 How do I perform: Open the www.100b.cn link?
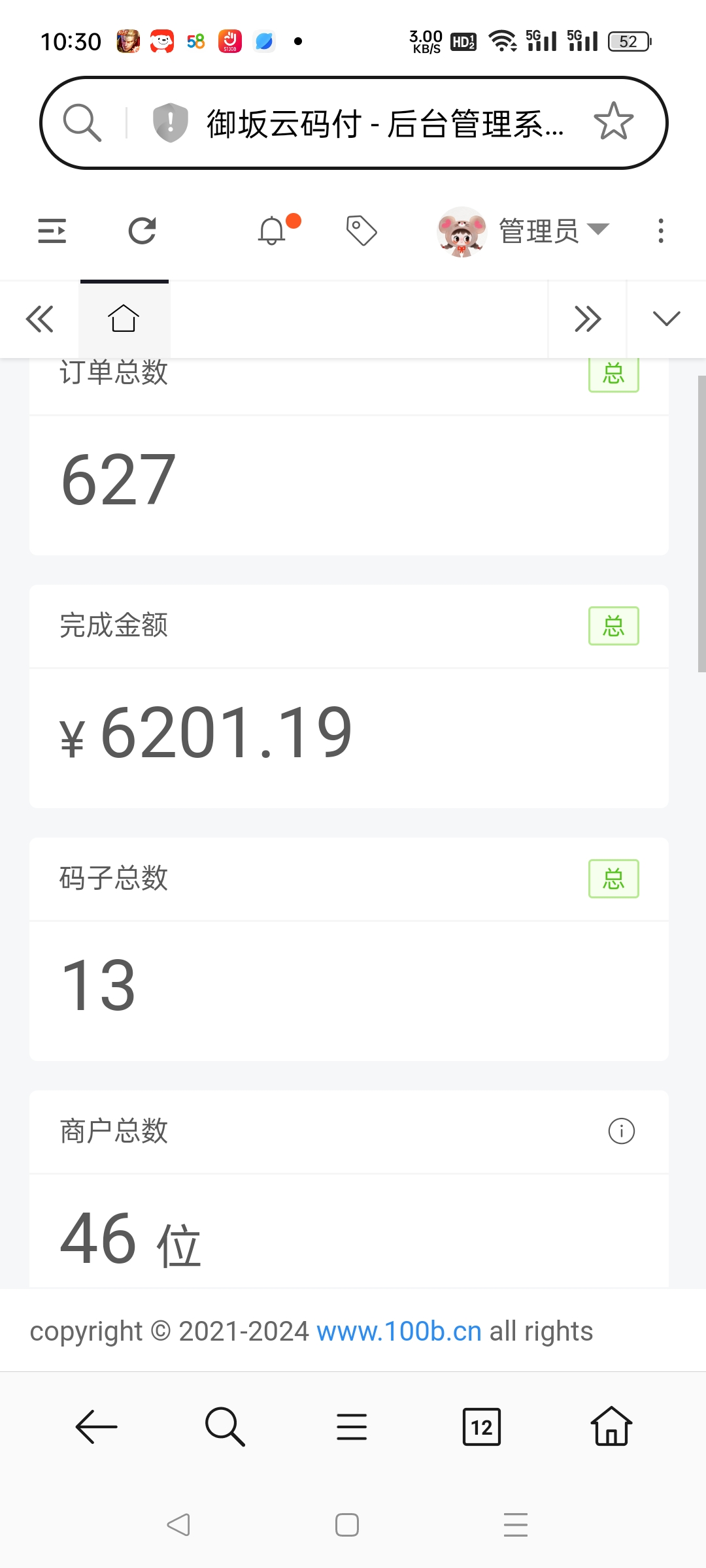coord(399,1331)
